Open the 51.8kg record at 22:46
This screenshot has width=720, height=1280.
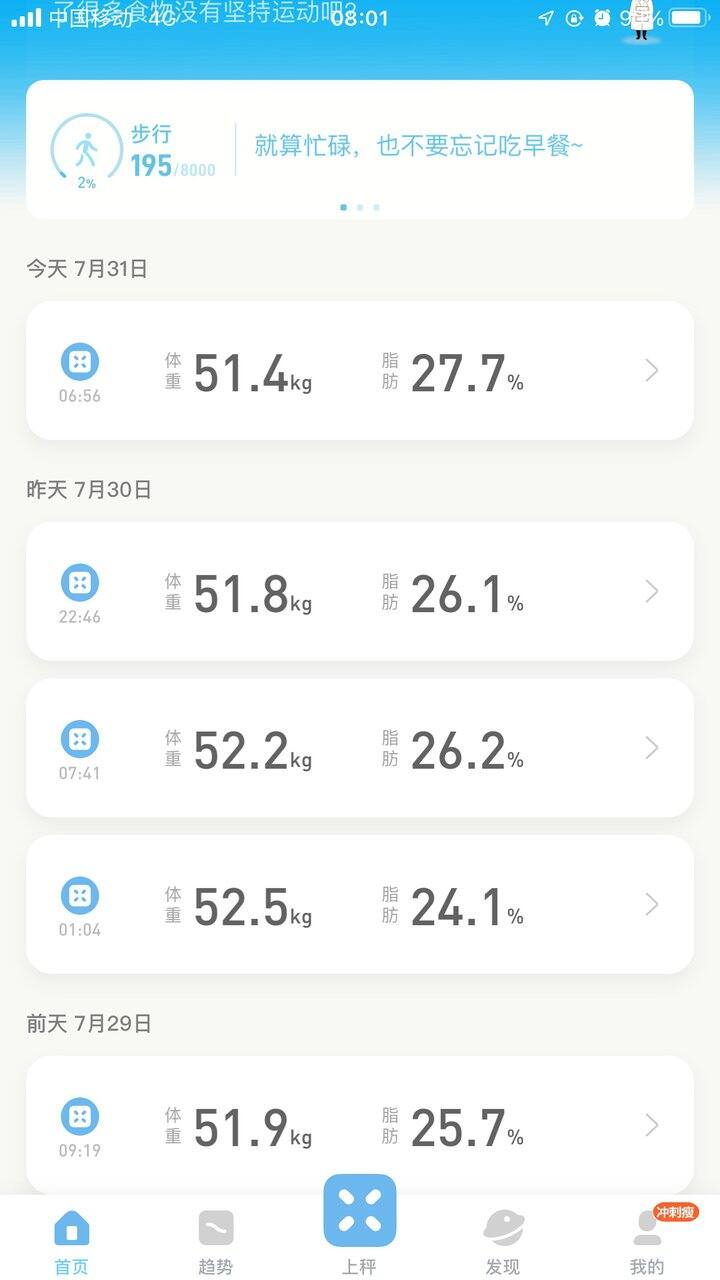(x=359, y=591)
